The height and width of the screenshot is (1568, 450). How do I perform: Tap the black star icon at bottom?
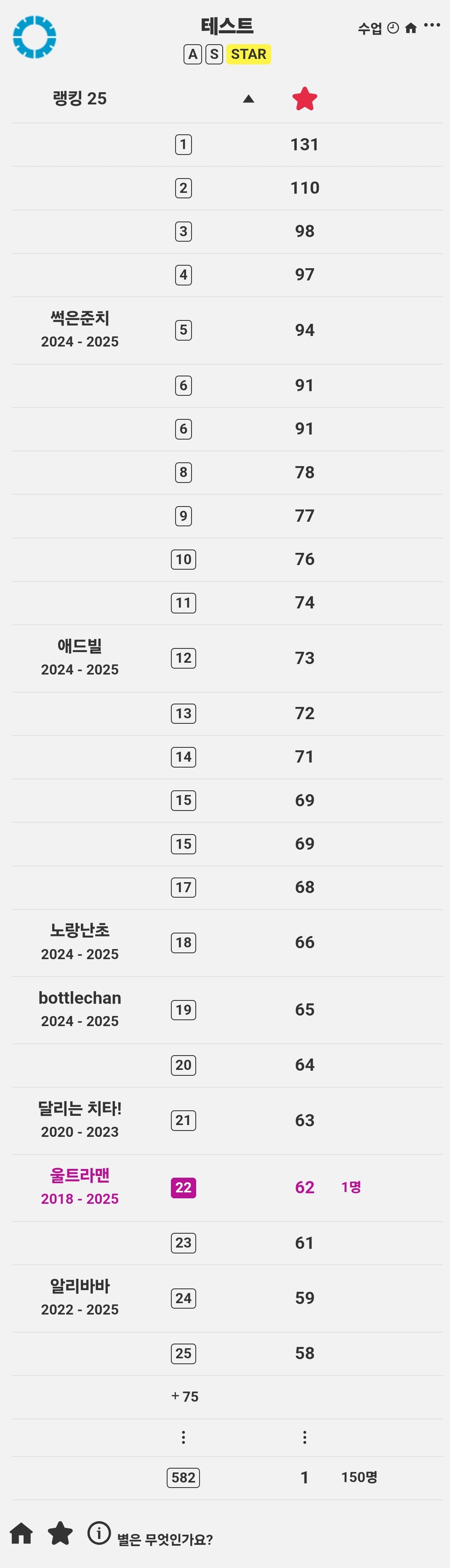click(x=60, y=1533)
